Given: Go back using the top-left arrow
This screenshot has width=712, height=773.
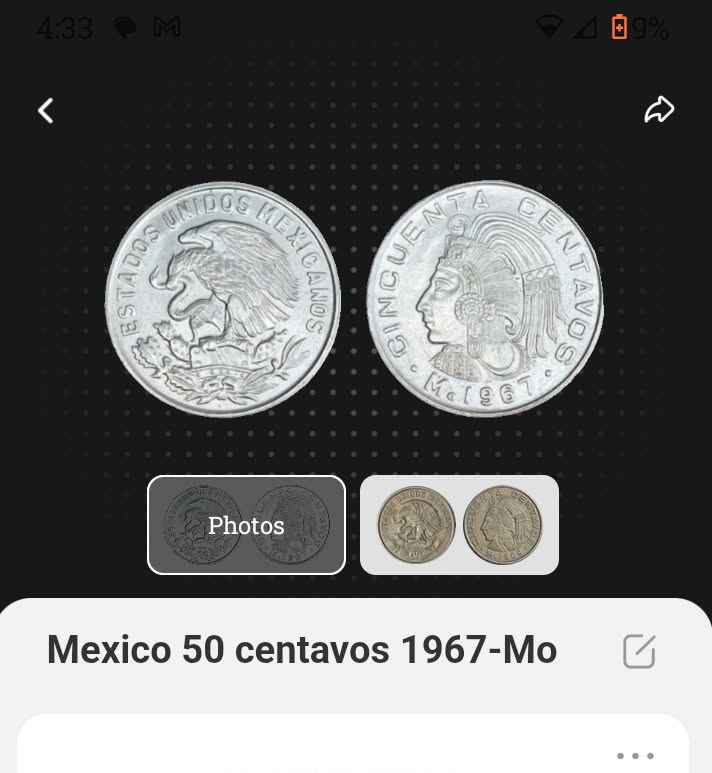Looking at the screenshot, I should [x=46, y=111].
